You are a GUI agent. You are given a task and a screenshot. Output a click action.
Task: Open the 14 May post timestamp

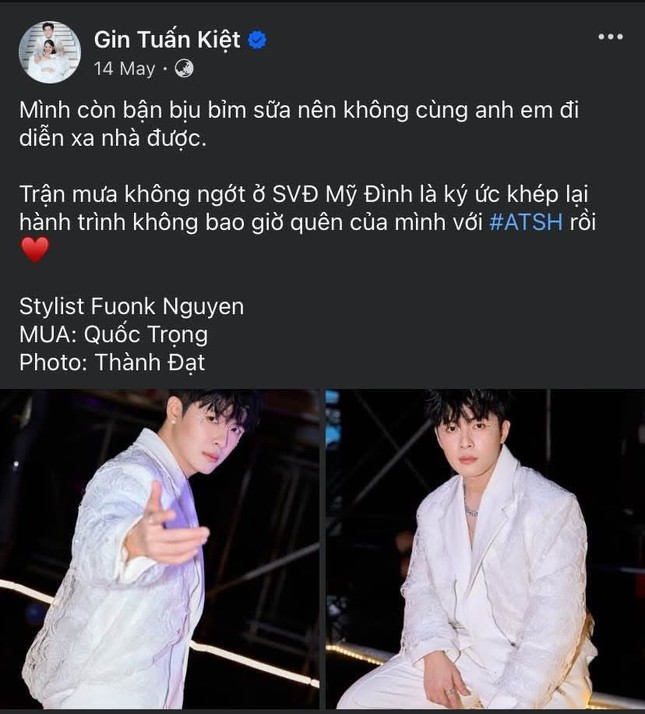[125, 69]
